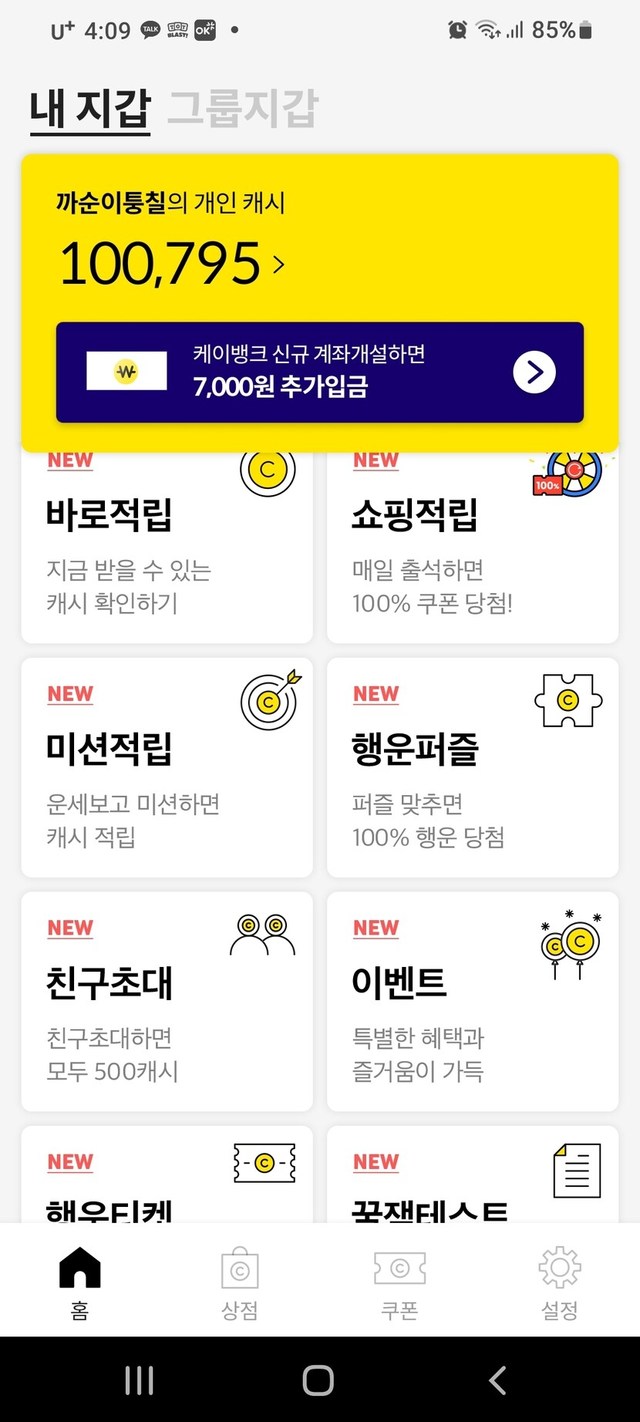Open the 100,795 personal cash balance
This screenshot has width=640, height=1422.
coord(172,264)
